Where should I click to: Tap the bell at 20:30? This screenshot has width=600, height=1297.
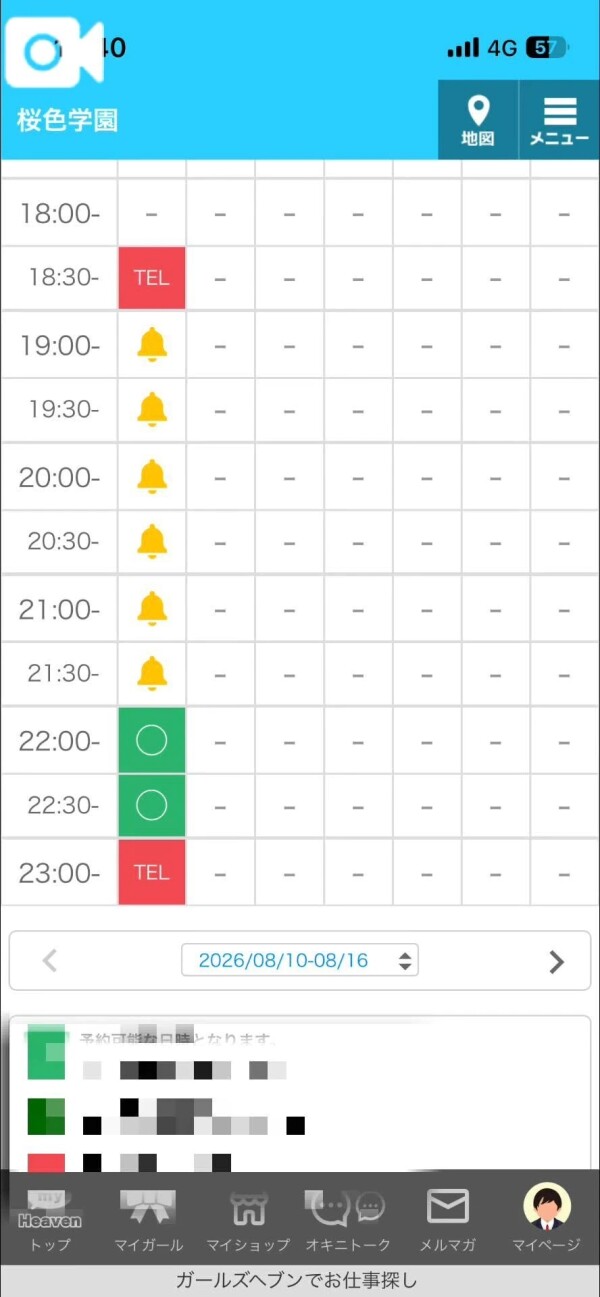152,541
